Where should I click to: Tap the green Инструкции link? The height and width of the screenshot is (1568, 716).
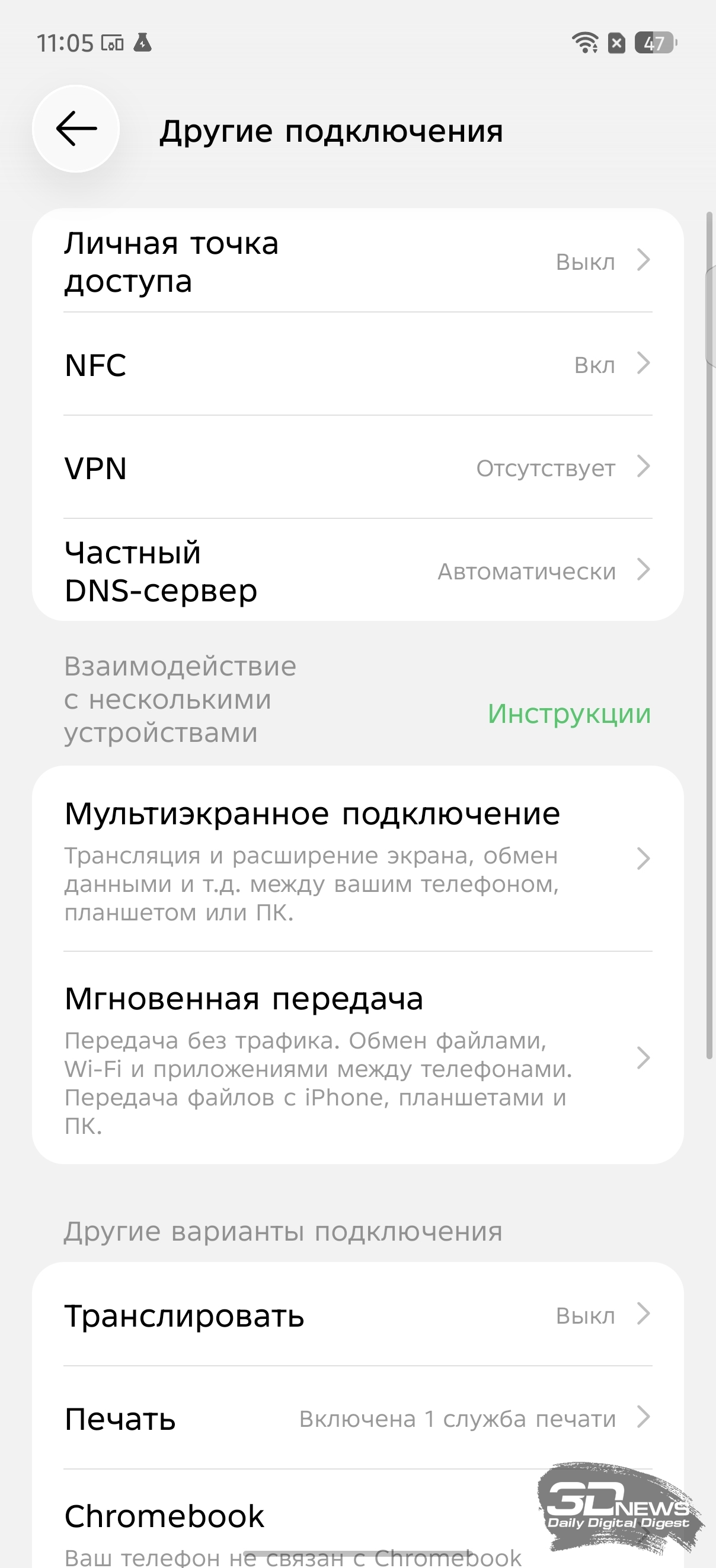[569, 713]
